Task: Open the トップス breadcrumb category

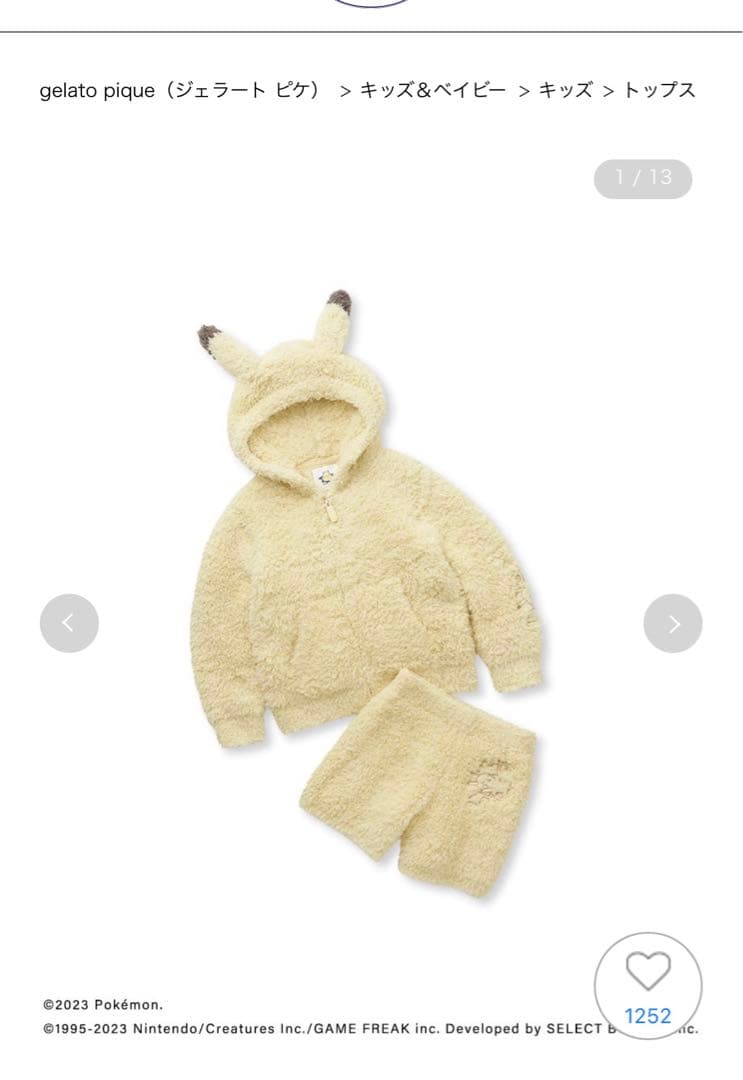Action: pyautogui.click(x=659, y=91)
